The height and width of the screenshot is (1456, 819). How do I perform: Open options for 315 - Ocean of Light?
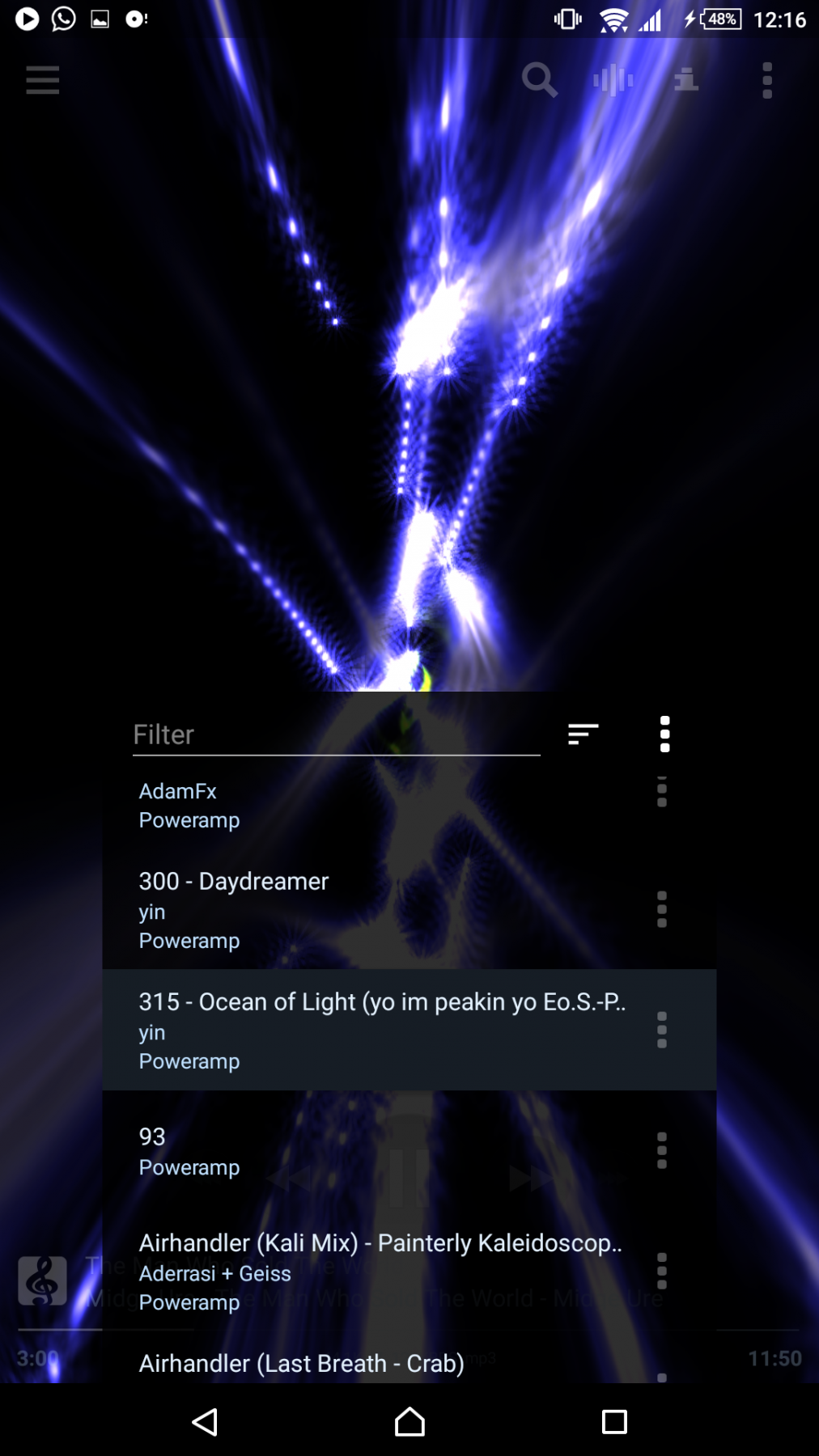coord(662,1030)
